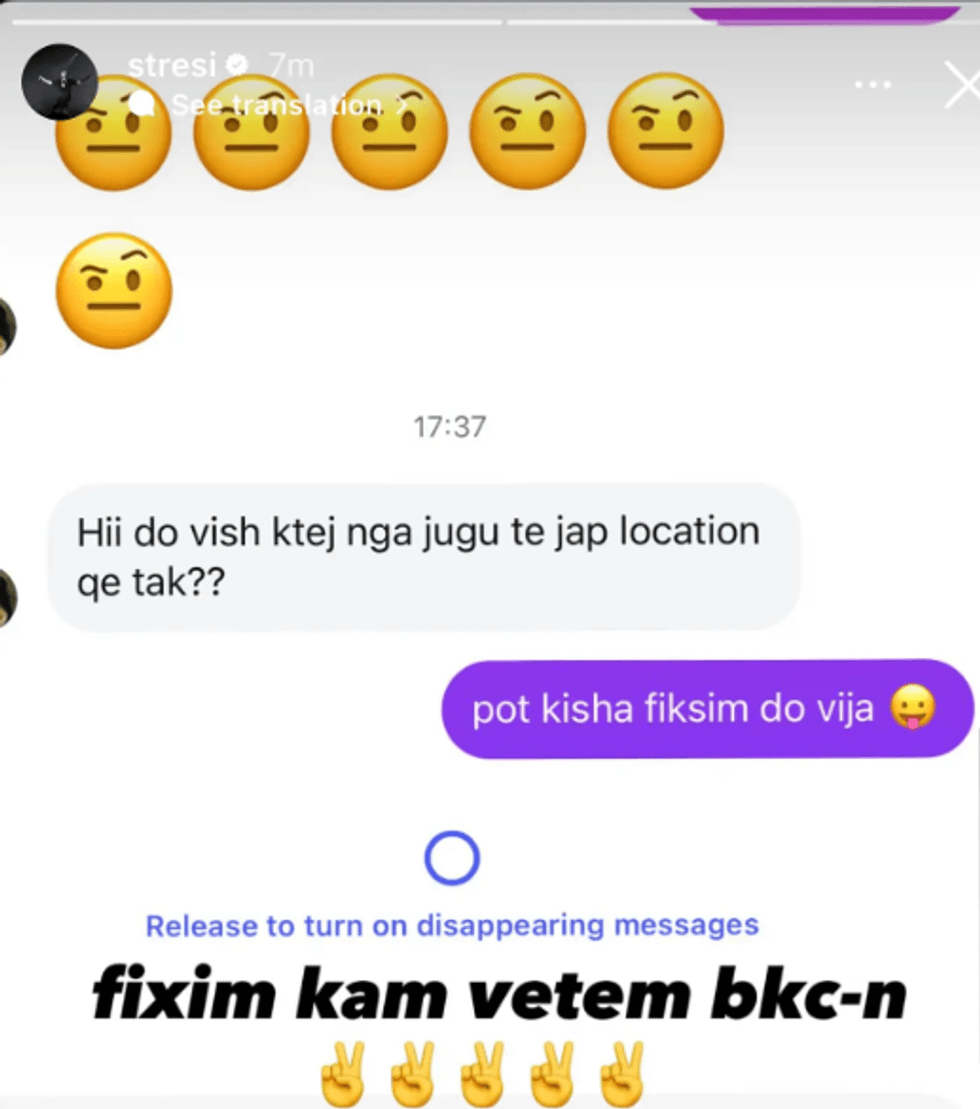Open the stresi username
980x1109 pixels.
click(x=174, y=66)
